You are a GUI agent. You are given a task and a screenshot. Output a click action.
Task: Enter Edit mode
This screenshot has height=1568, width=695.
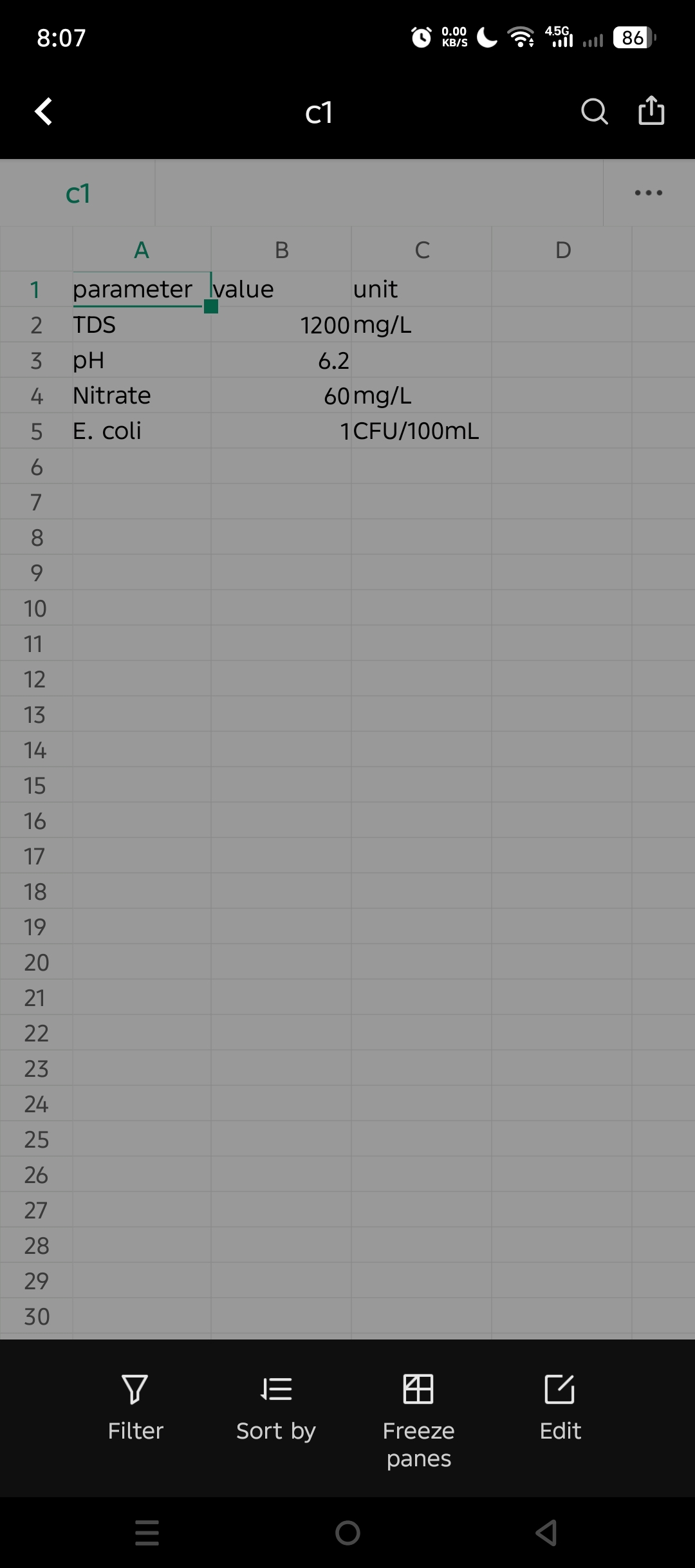pyautogui.click(x=560, y=1407)
